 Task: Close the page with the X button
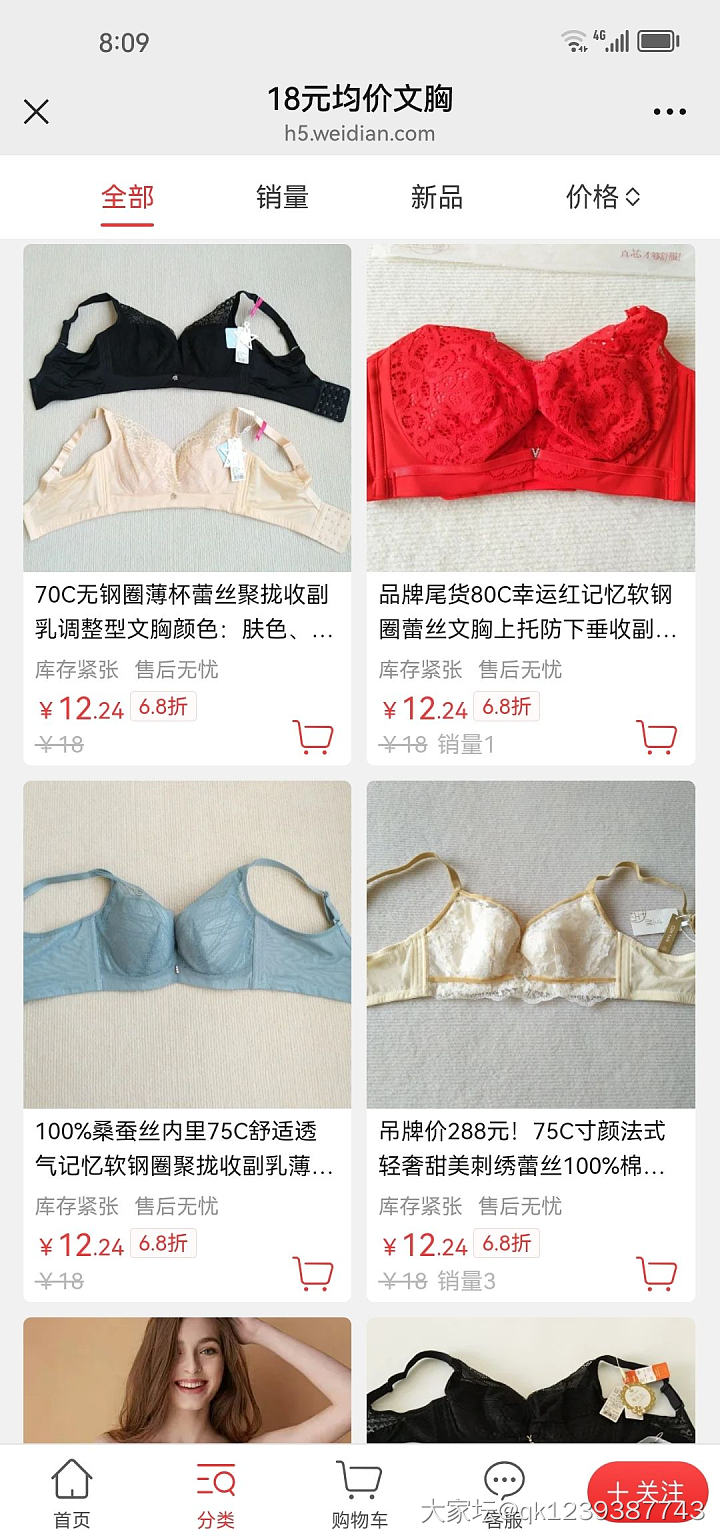click(36, 112)
